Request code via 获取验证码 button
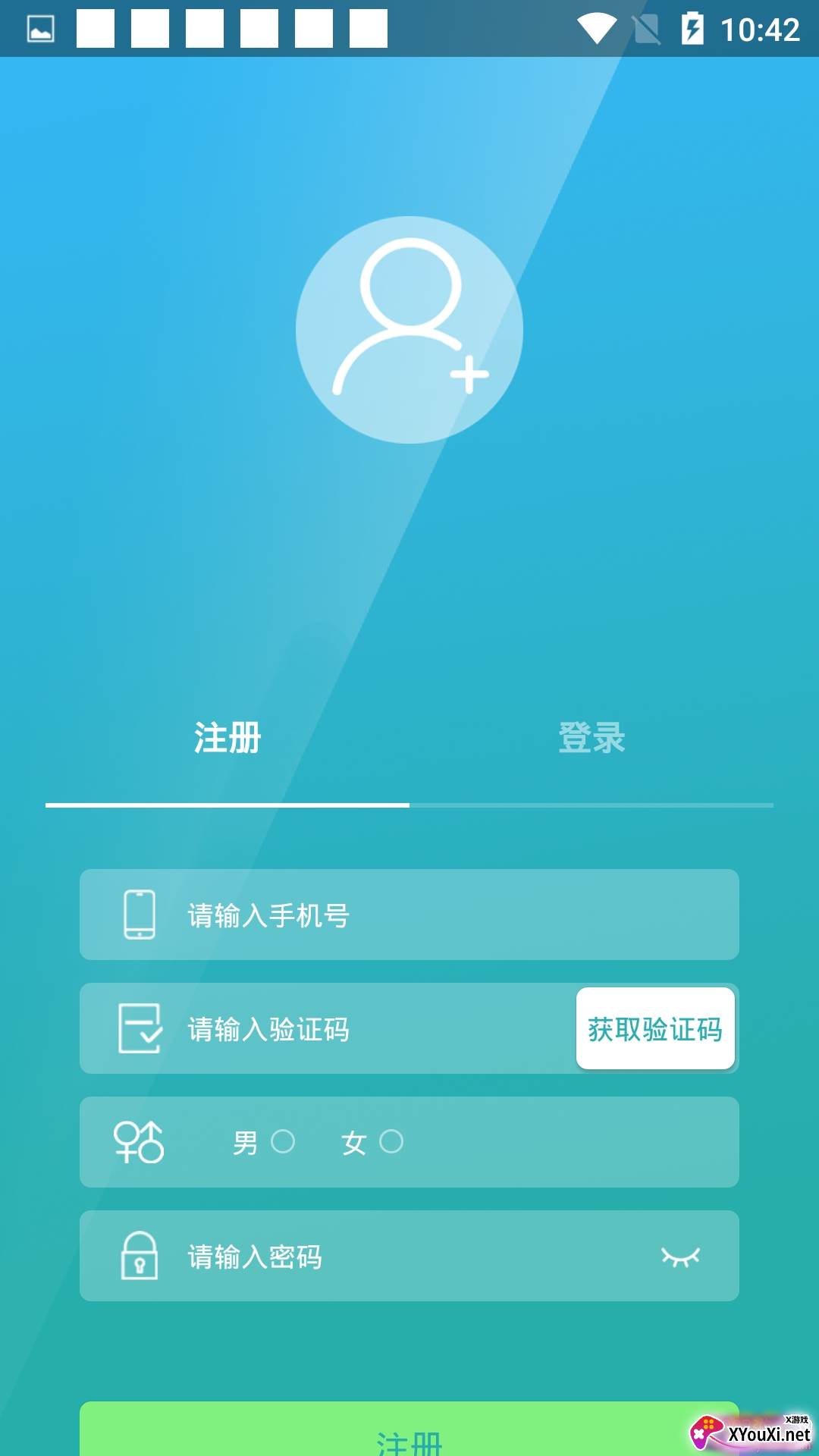This screenshot has height=1456, width=819. 655,1029
